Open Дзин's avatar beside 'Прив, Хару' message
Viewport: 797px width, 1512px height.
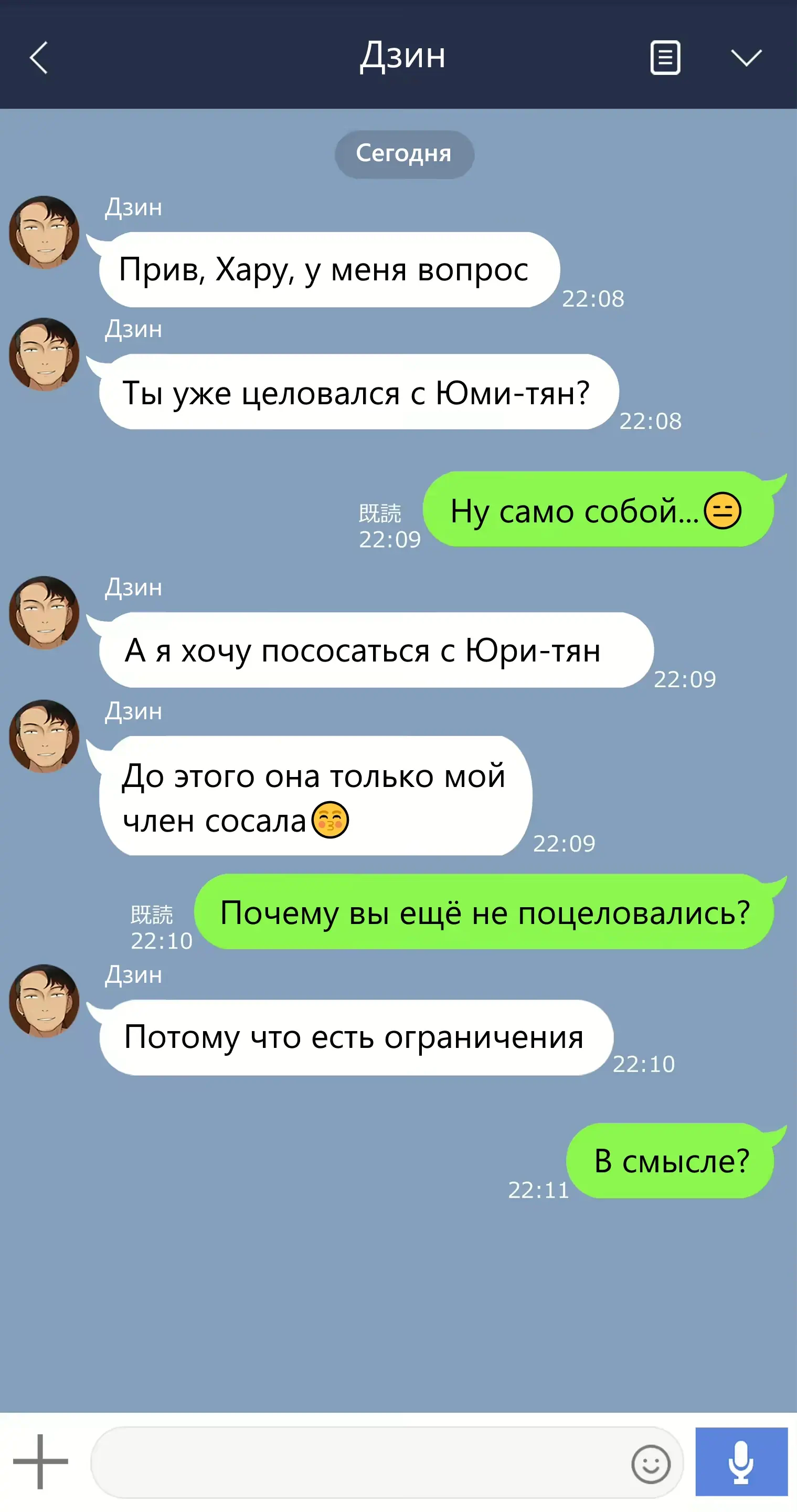[45, 233]
